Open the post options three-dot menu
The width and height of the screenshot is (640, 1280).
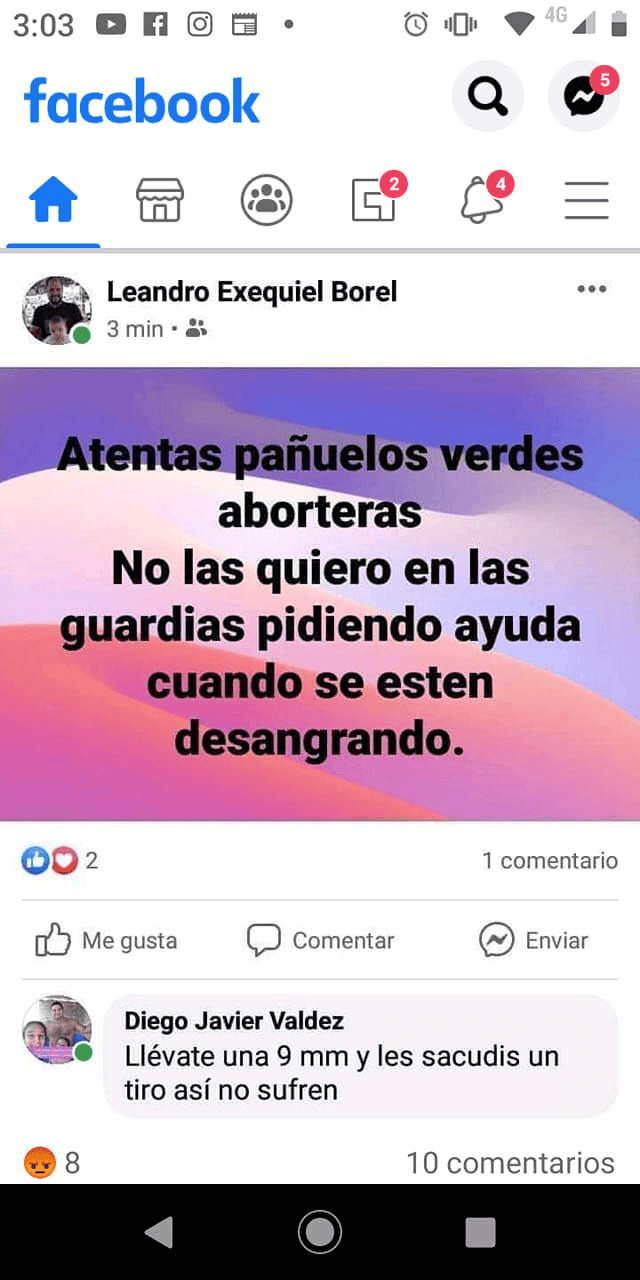pyautogui.click(x=592, y=290)
